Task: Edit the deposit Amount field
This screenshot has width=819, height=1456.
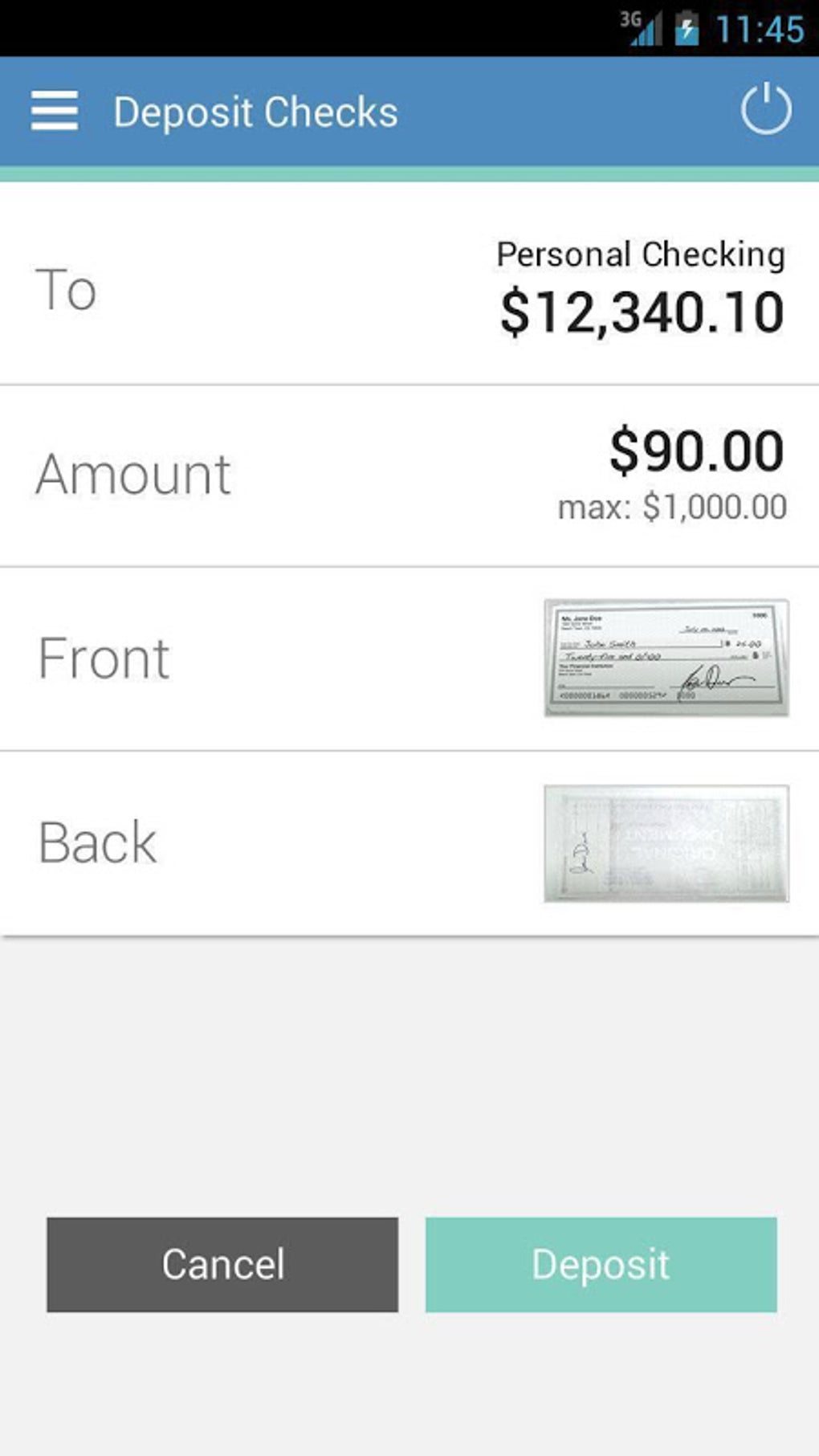Action: (409, 475)
